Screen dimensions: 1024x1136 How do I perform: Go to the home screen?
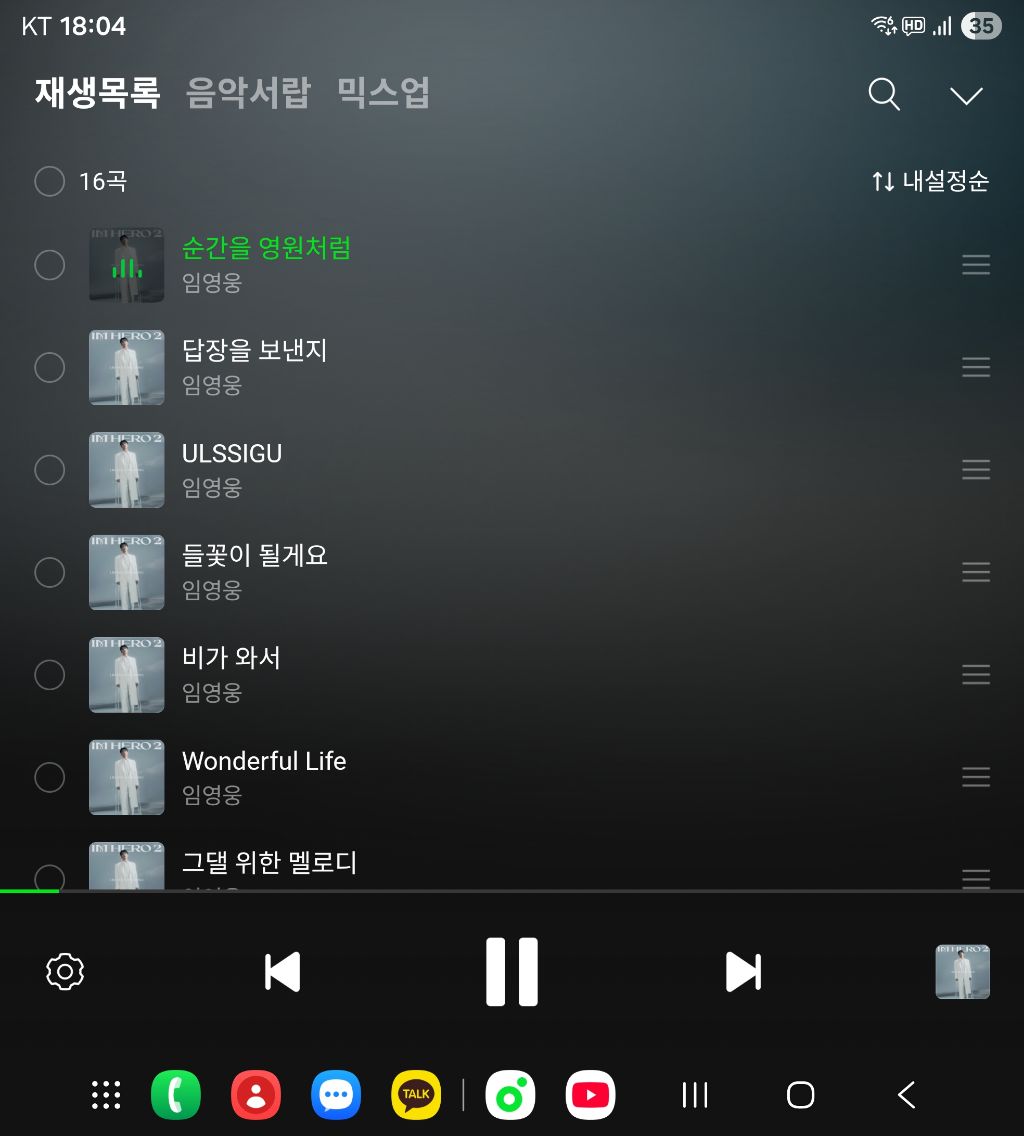point(800,1095)
